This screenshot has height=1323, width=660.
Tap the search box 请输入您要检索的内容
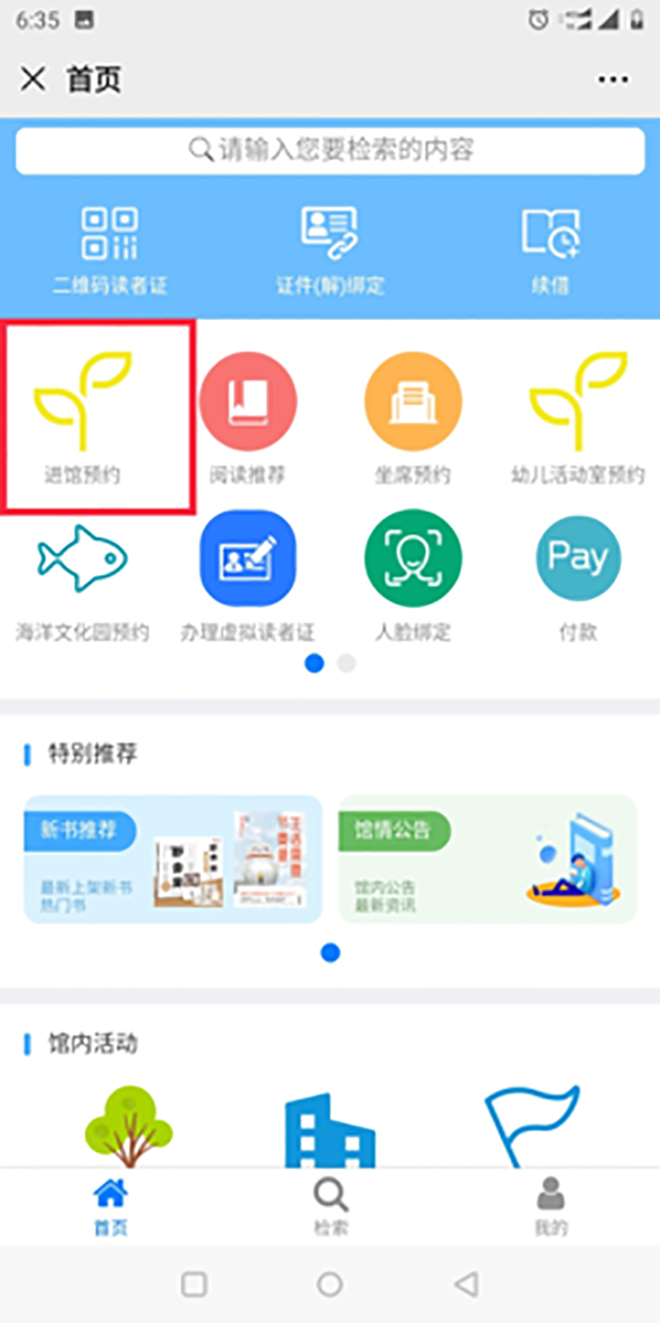coord(330,151)
